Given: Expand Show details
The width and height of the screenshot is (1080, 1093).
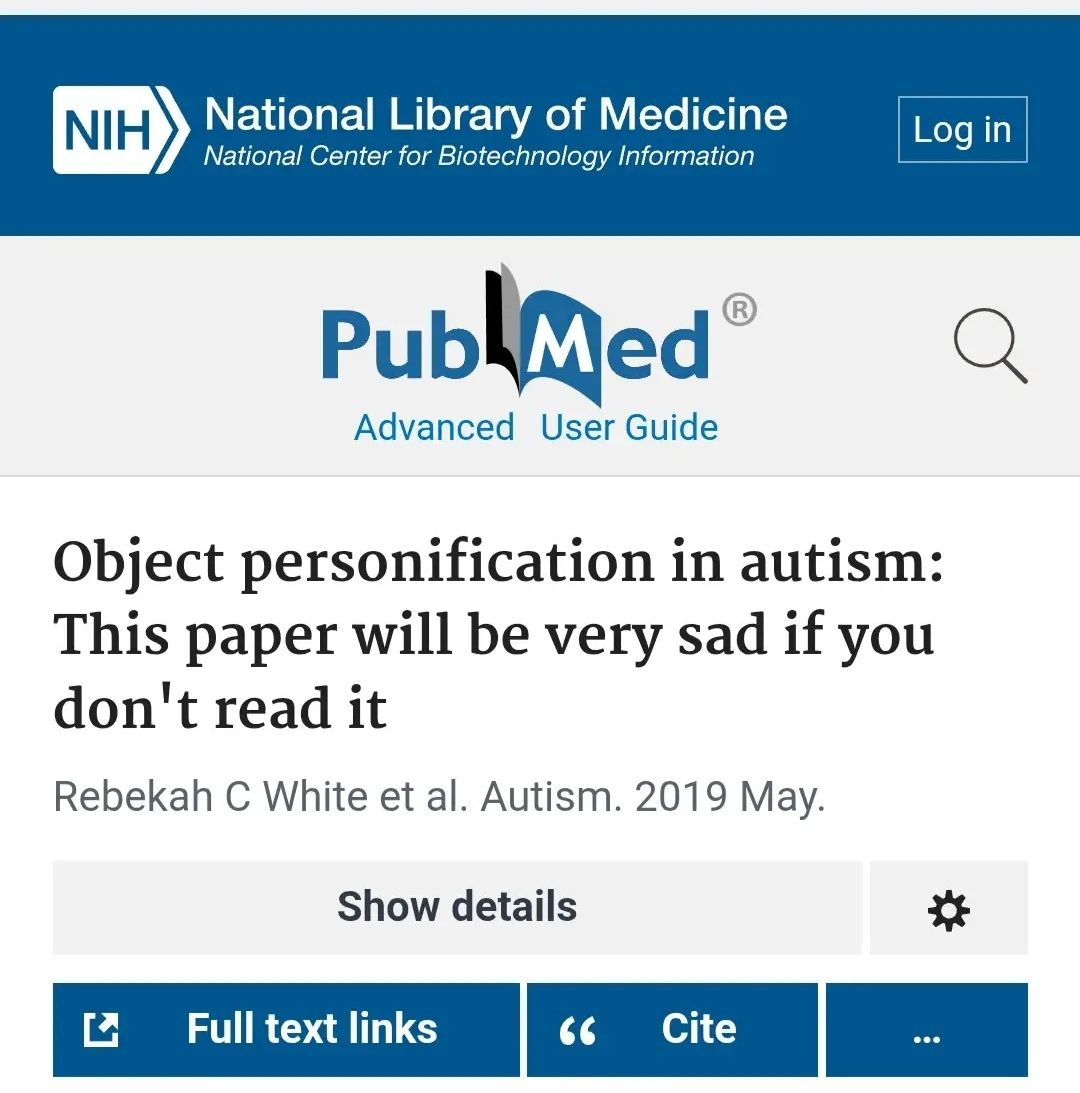Looking at the screenshot, I should coord(457,907).
